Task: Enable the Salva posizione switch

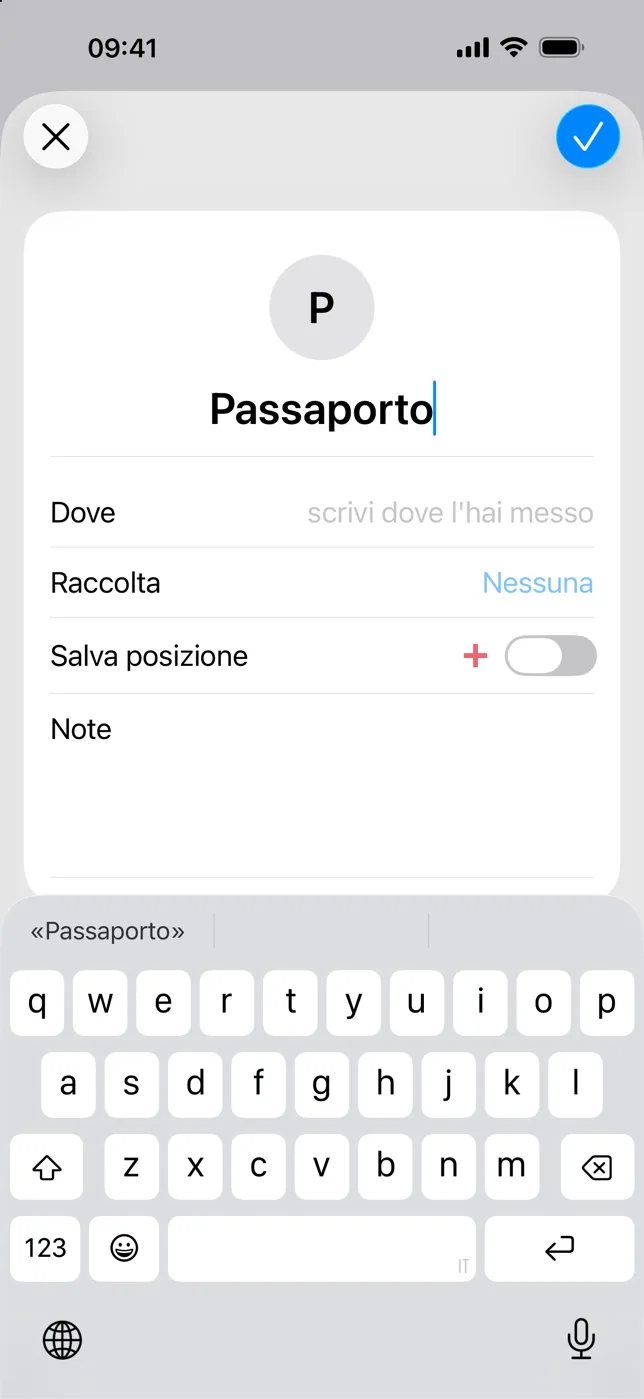Action: click(551, 656)
